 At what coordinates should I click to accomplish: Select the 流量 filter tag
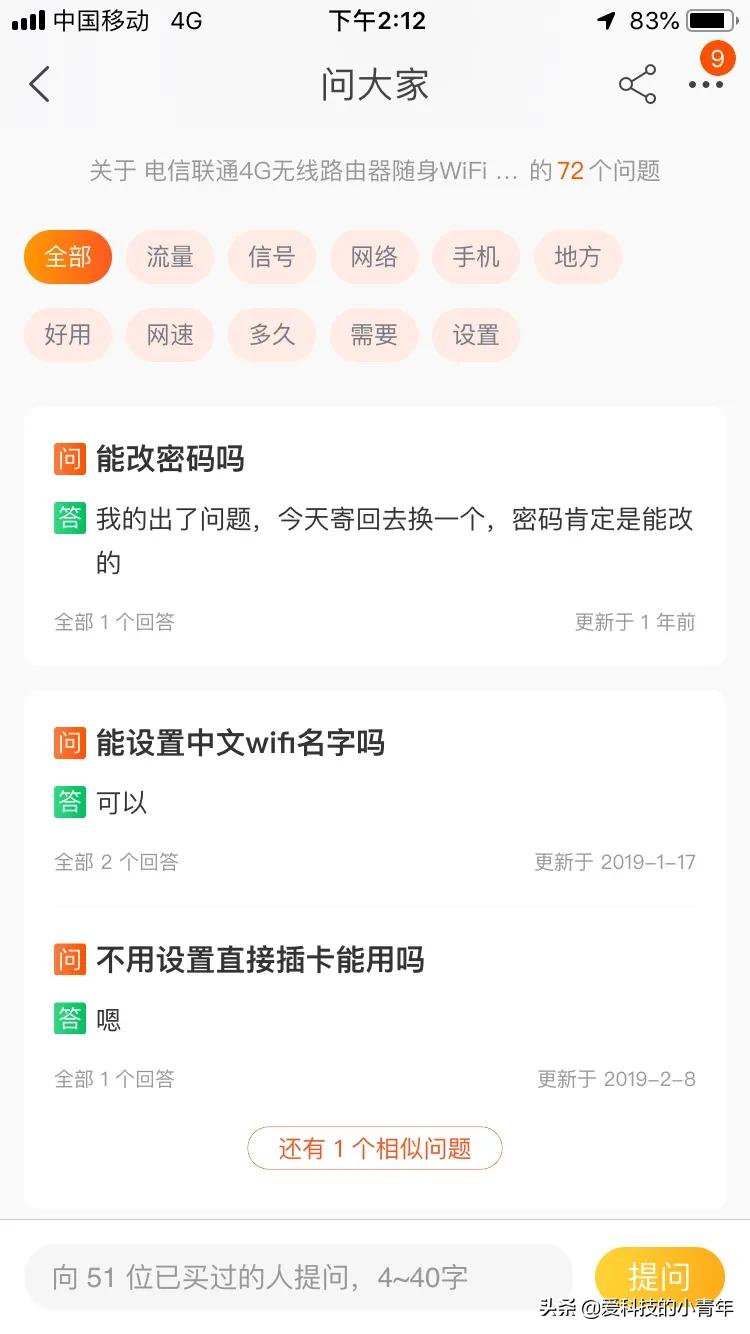coord(170,257)
